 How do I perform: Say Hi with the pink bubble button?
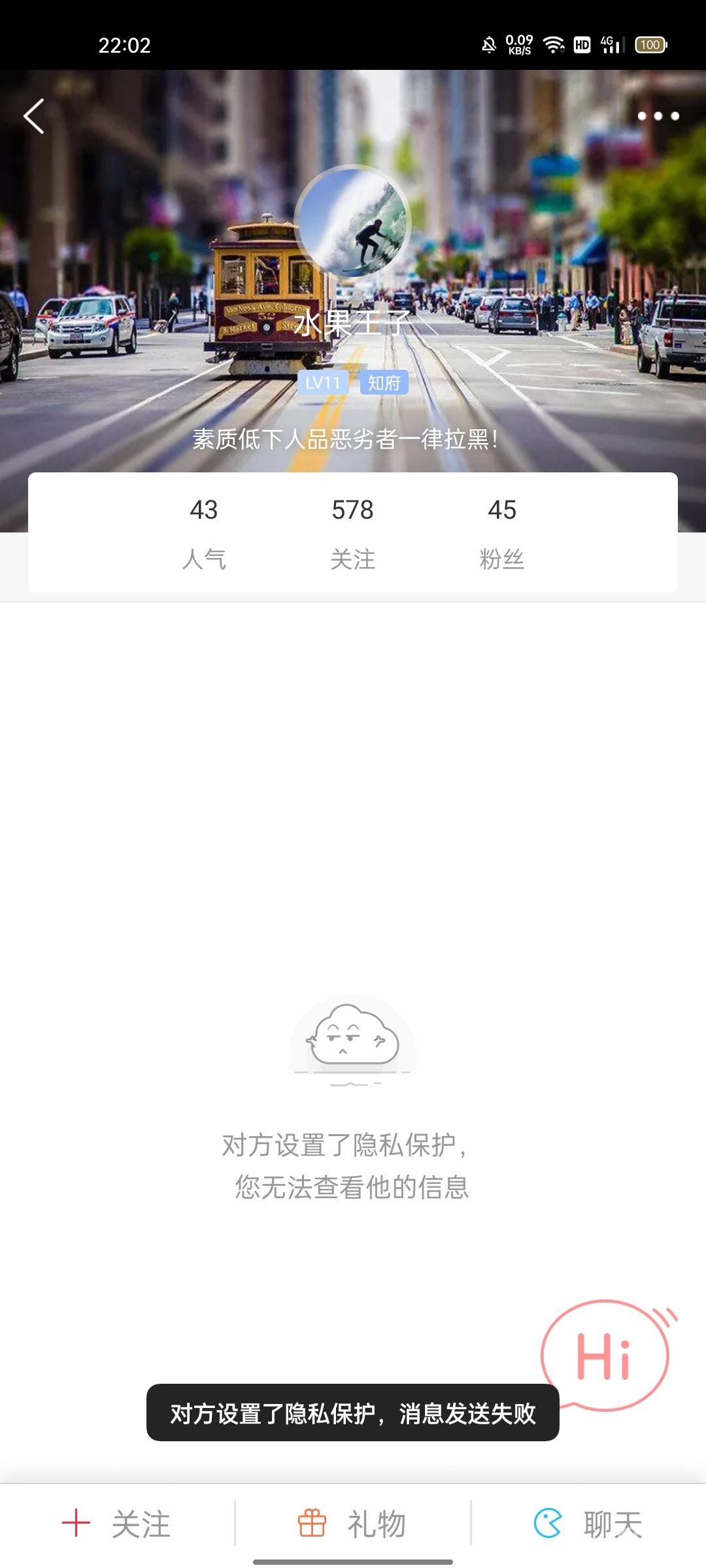tap(605, 1355)
